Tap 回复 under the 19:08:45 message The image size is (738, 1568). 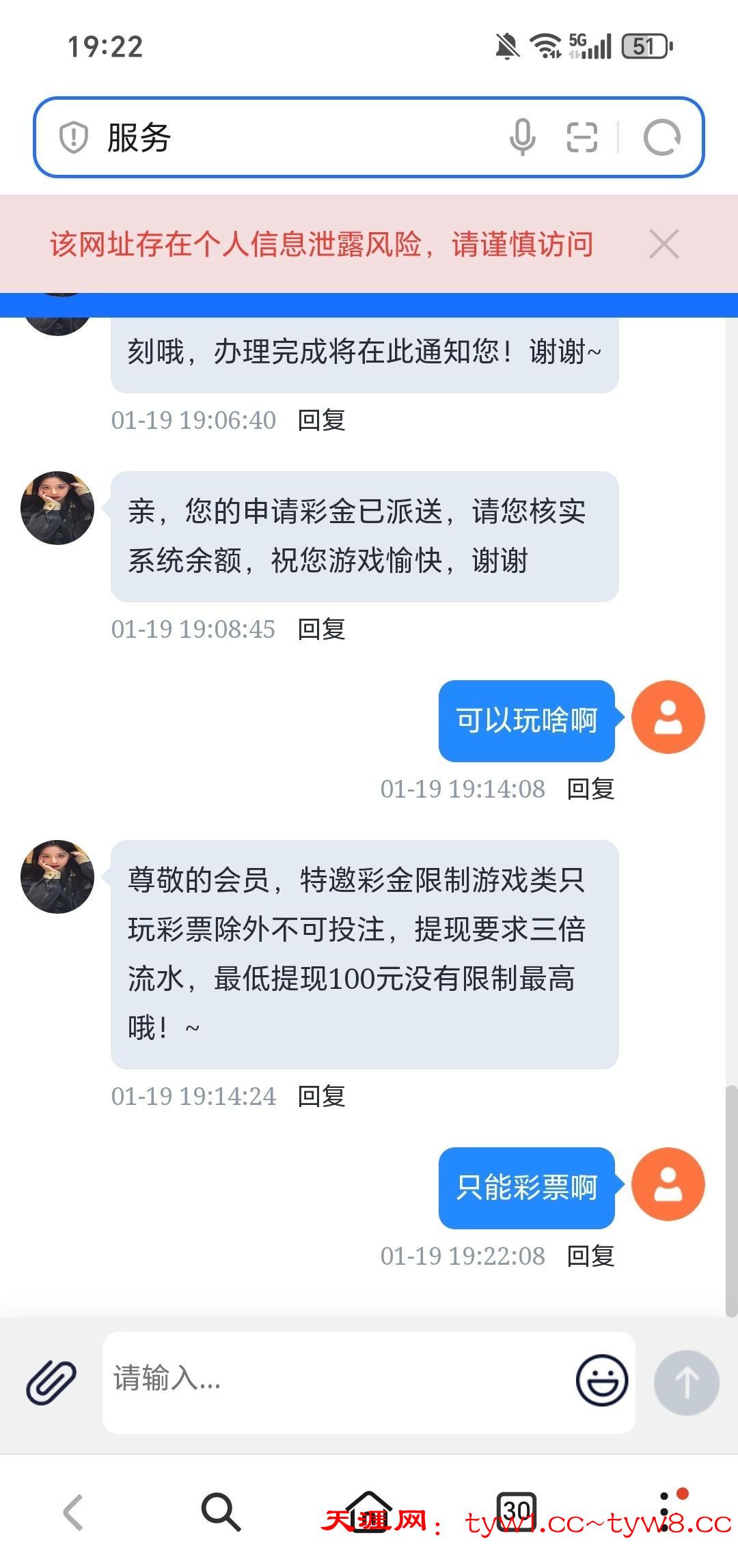321,629
